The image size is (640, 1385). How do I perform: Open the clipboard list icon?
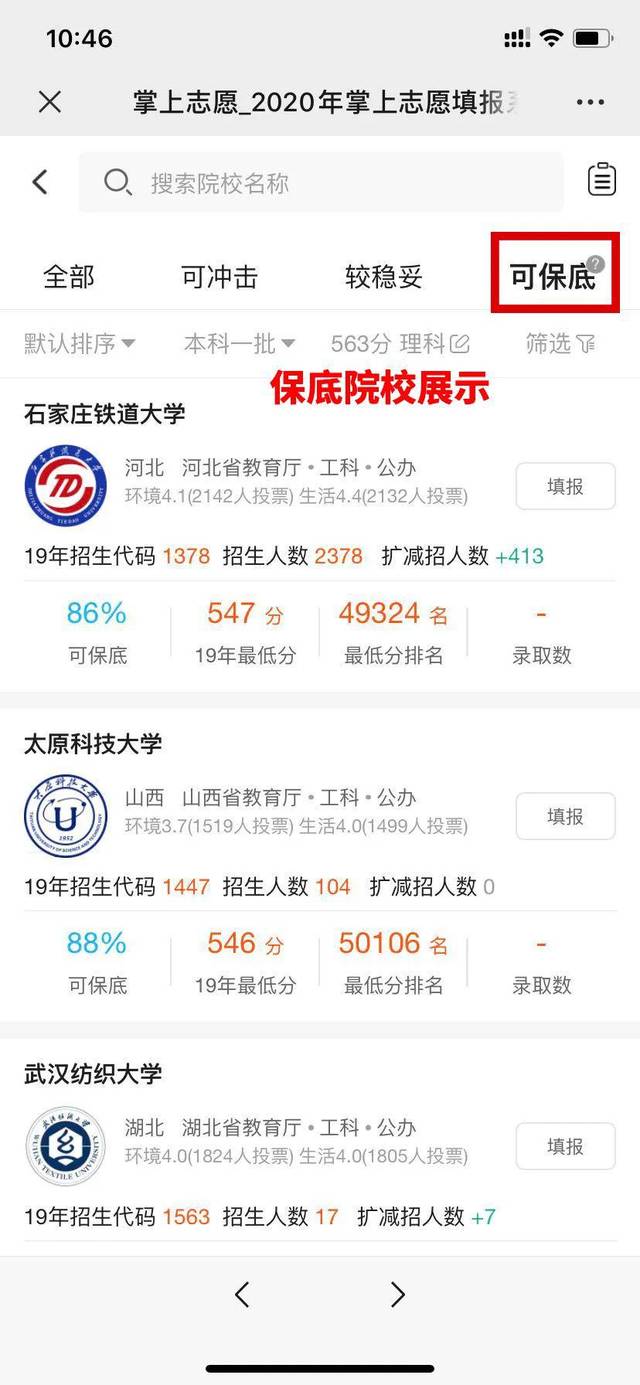601,180
